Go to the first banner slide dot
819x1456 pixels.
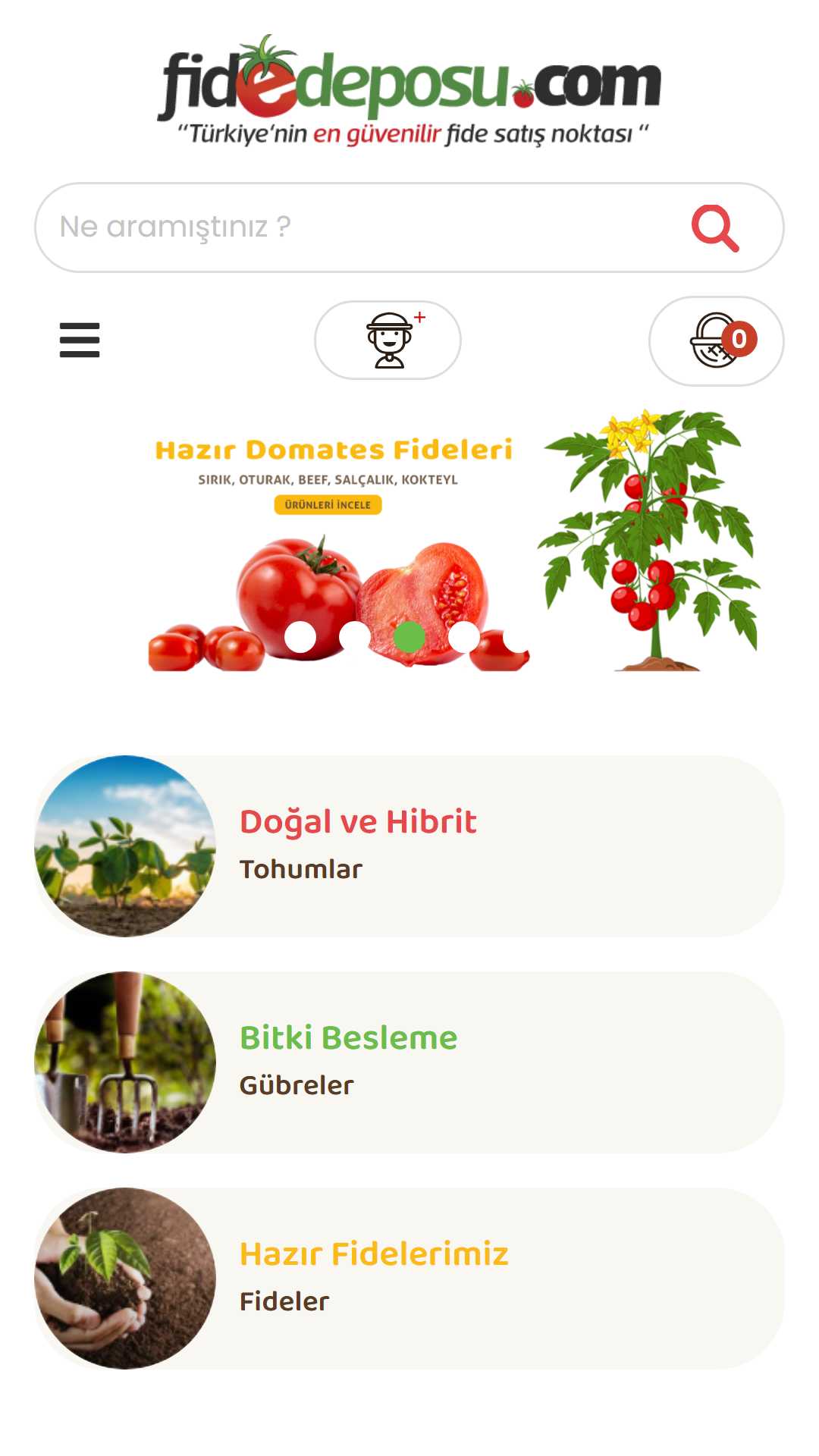pyautogui.click(x=300, y=637)
